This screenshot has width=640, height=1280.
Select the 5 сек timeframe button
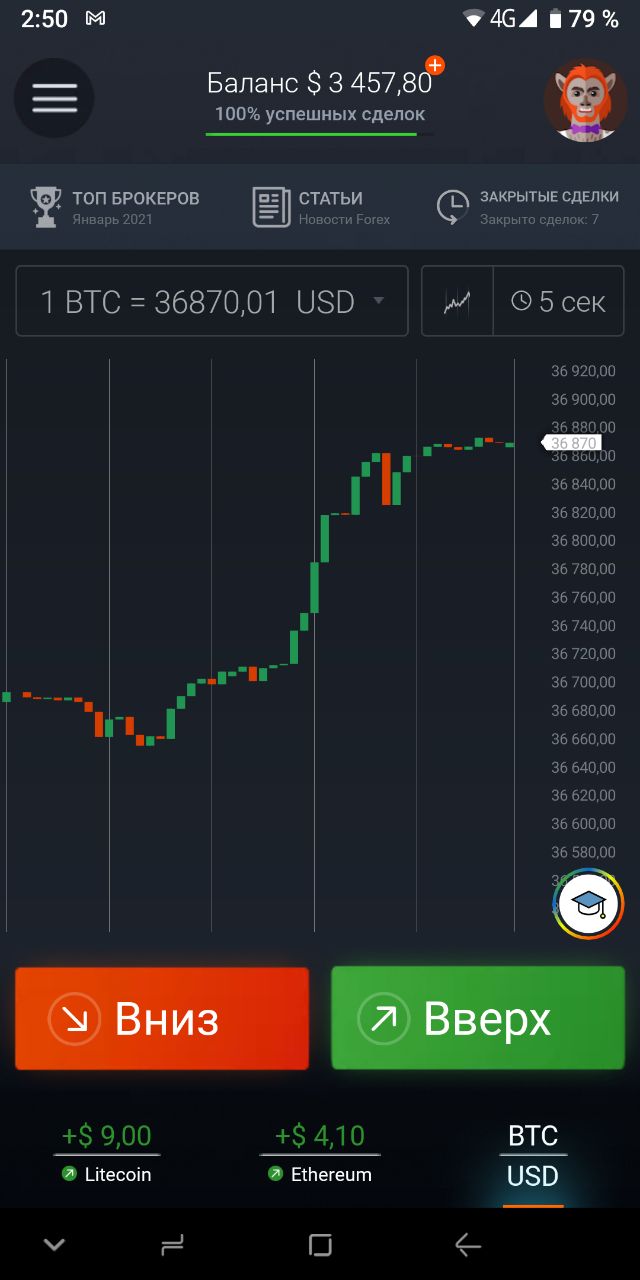[x=558, y=301]
